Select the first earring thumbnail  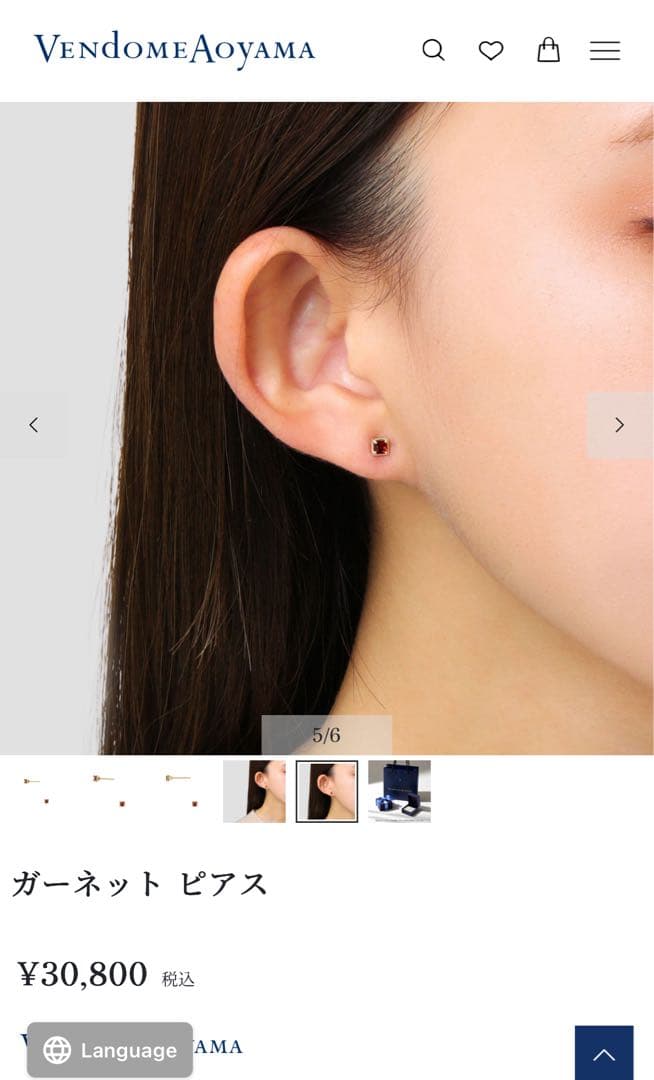coord(36,791)
